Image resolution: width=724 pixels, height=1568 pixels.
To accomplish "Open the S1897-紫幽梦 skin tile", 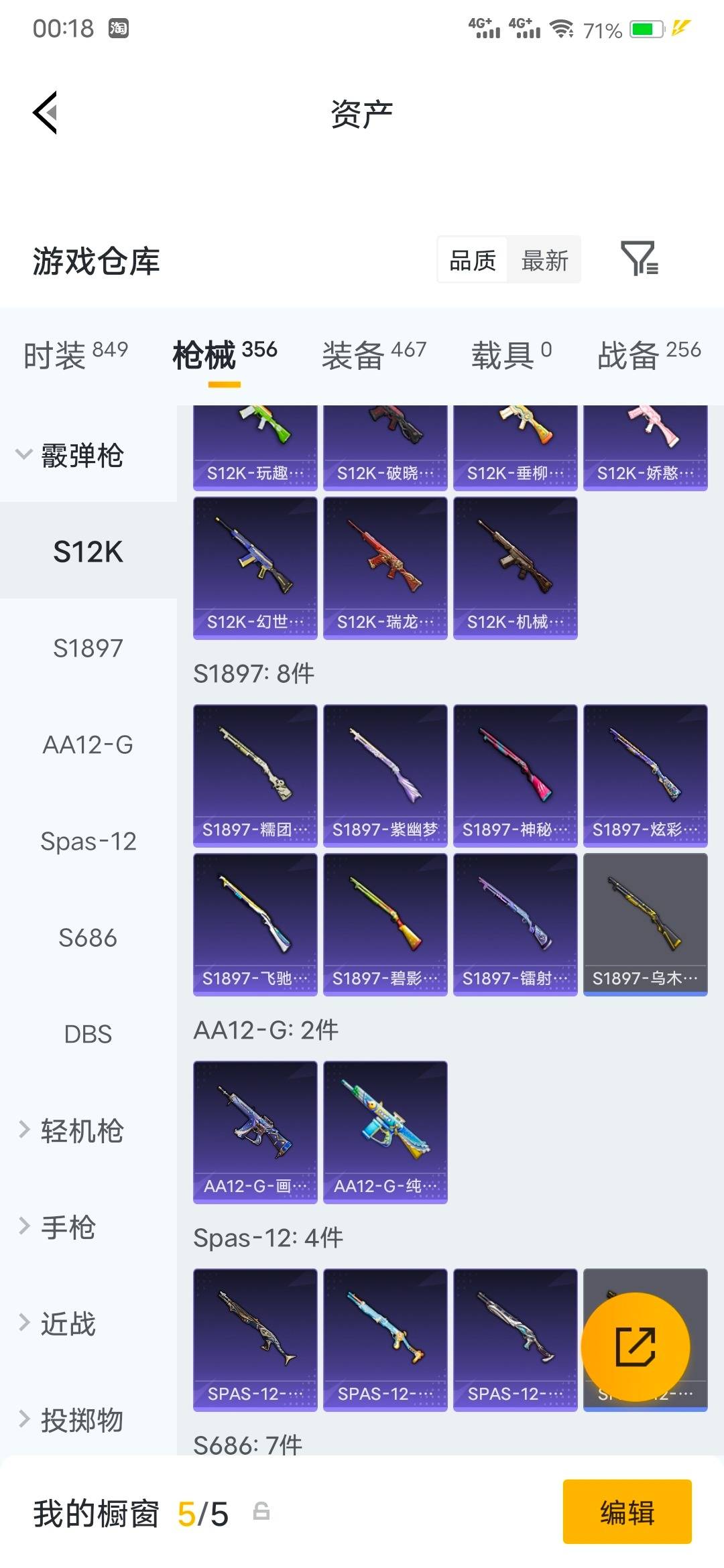I will [x=385, y=776].
